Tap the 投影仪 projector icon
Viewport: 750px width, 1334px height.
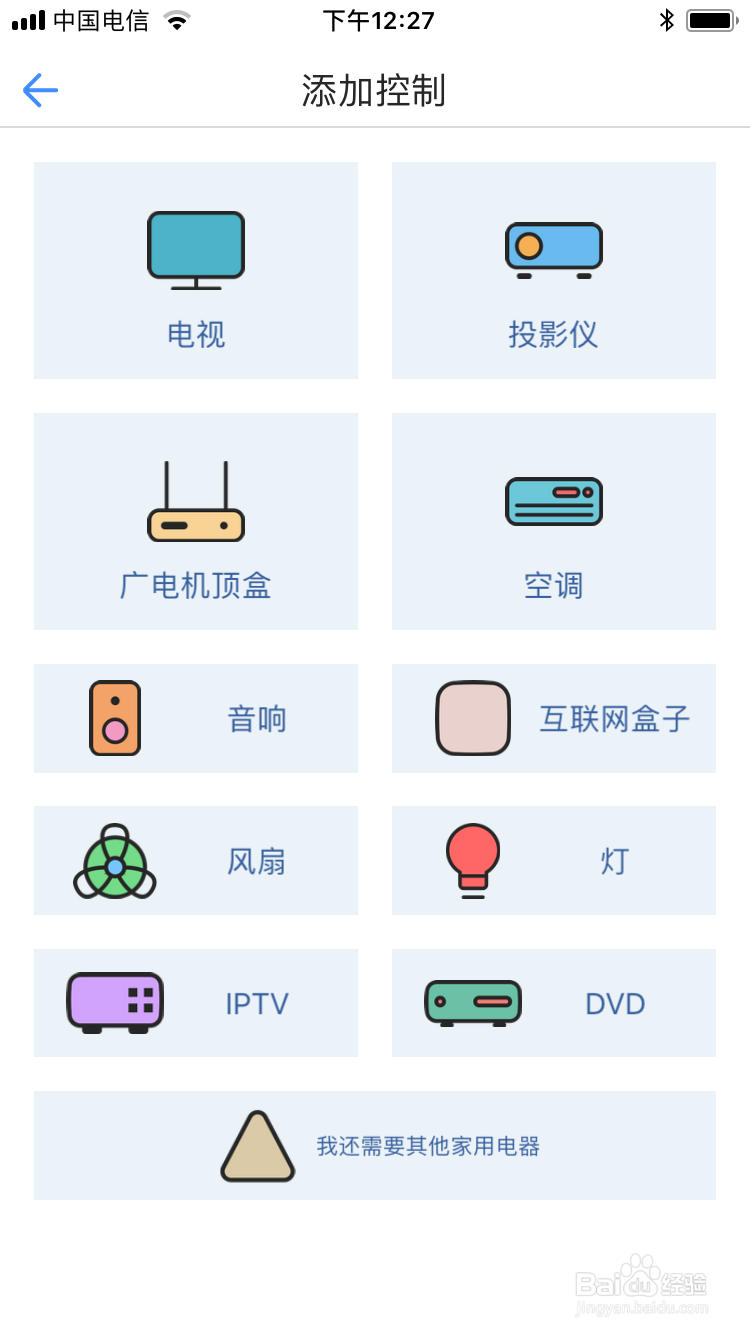(553, 248)
